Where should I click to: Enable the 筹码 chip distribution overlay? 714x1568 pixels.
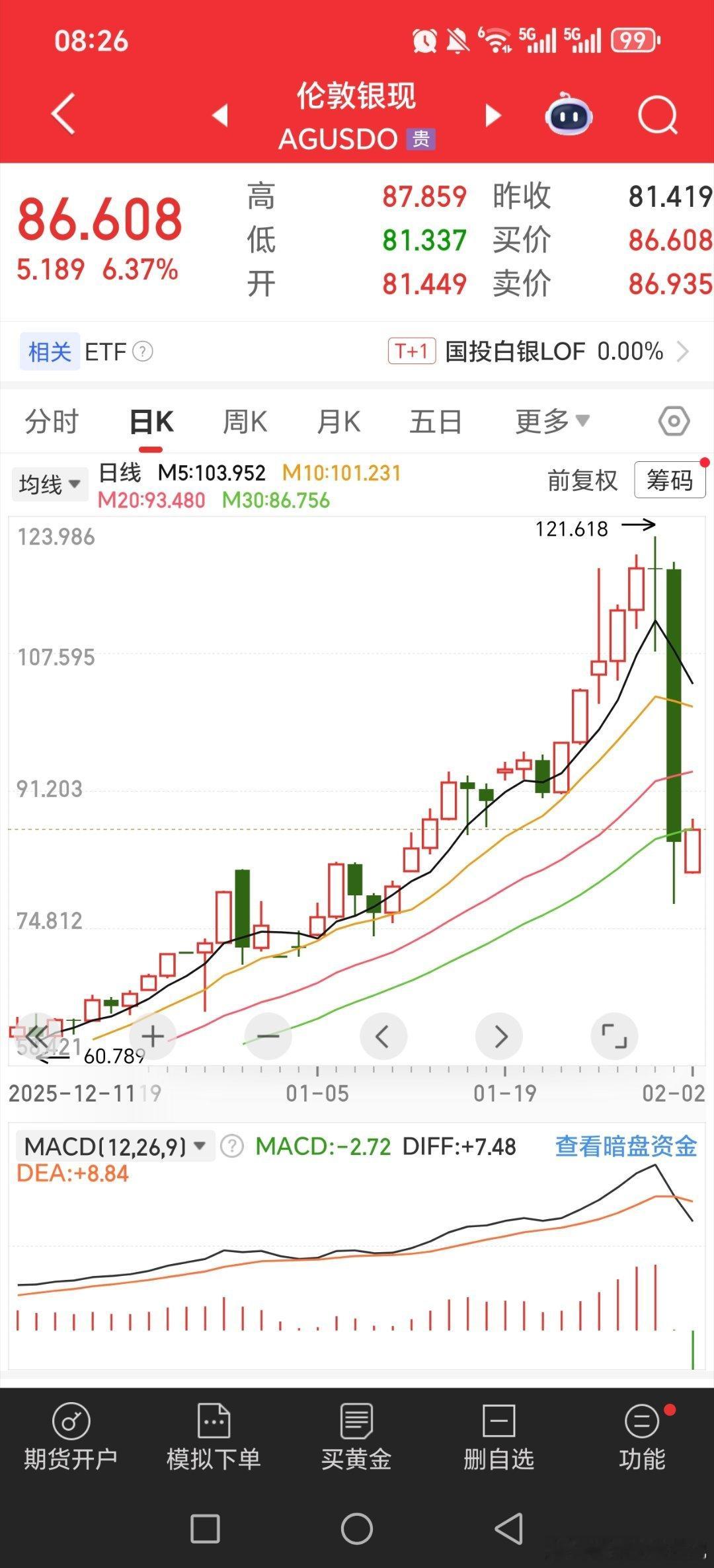click(x=669, y=481)
